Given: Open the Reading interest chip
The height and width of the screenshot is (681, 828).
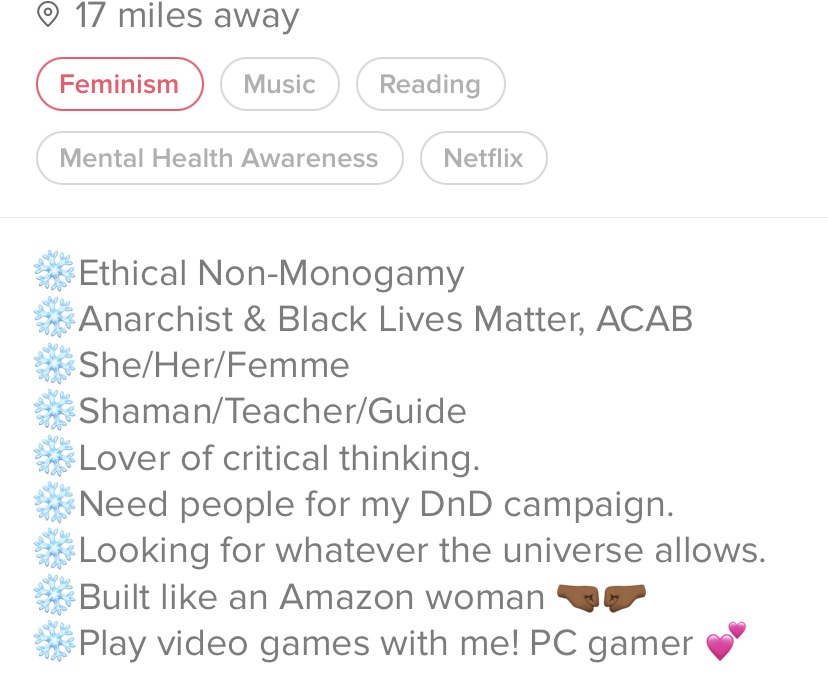Looking at the screenshot, I should click(430, 84).
